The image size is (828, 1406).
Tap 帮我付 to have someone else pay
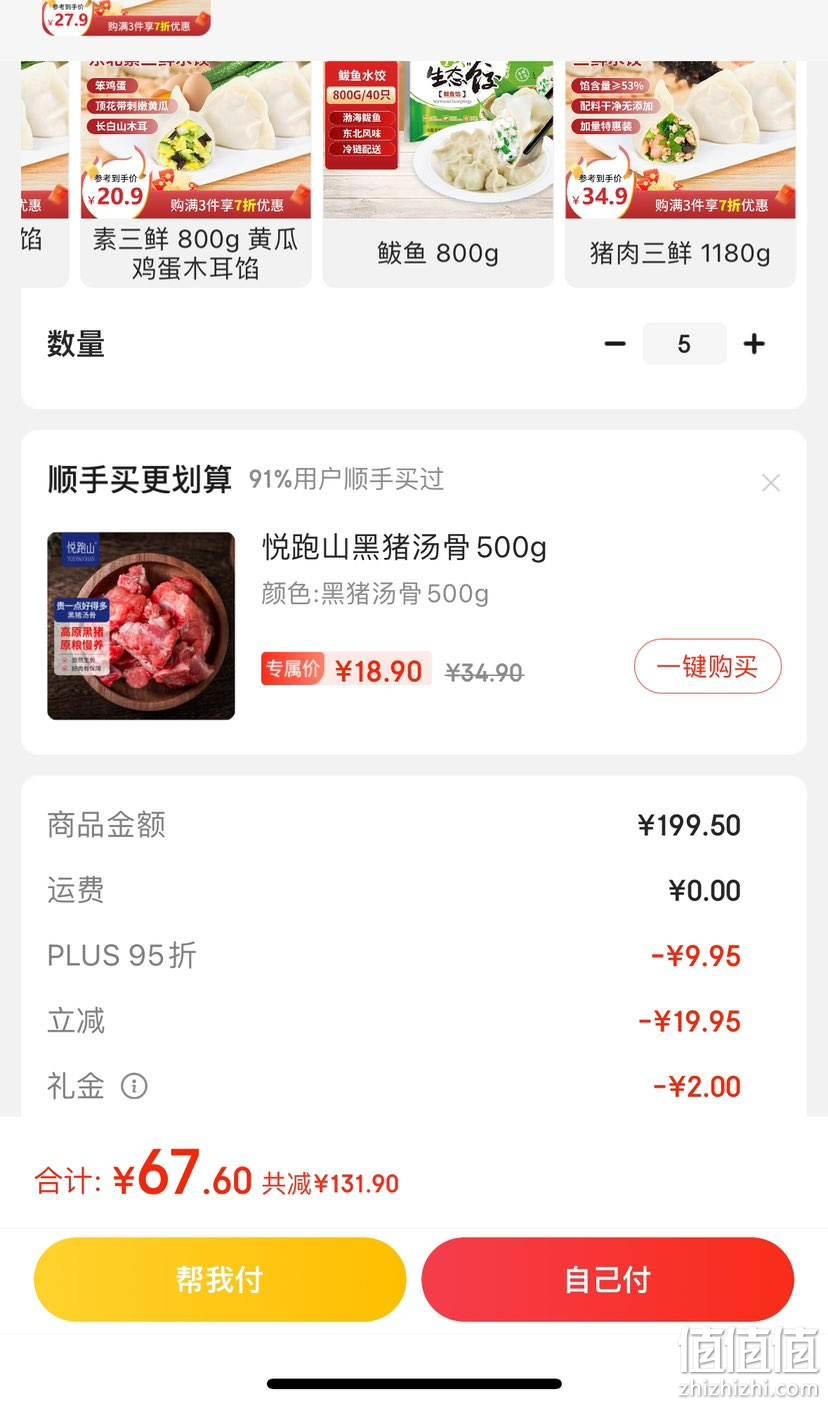pos(220,1279)
